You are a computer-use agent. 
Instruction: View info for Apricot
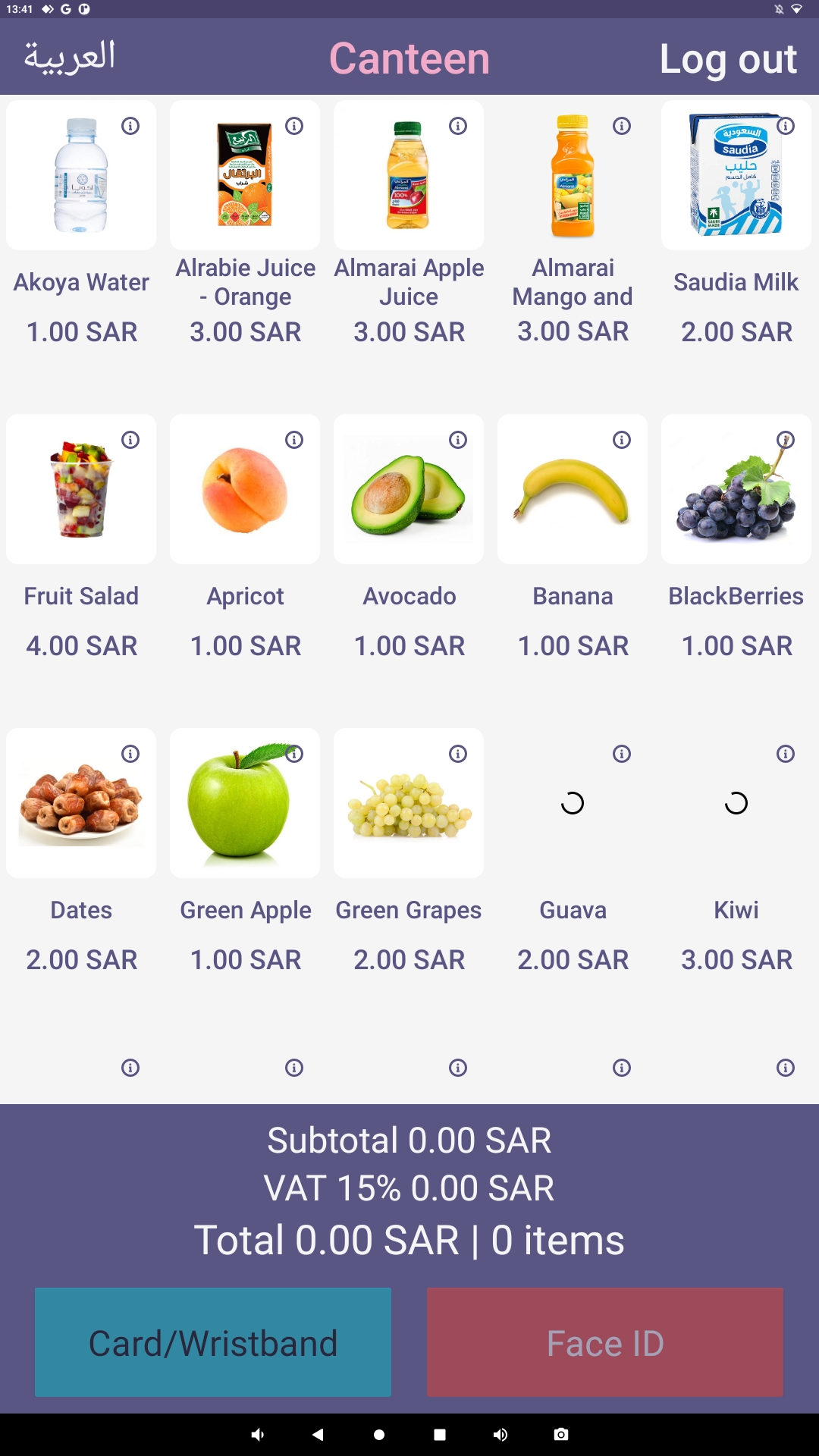294,440
